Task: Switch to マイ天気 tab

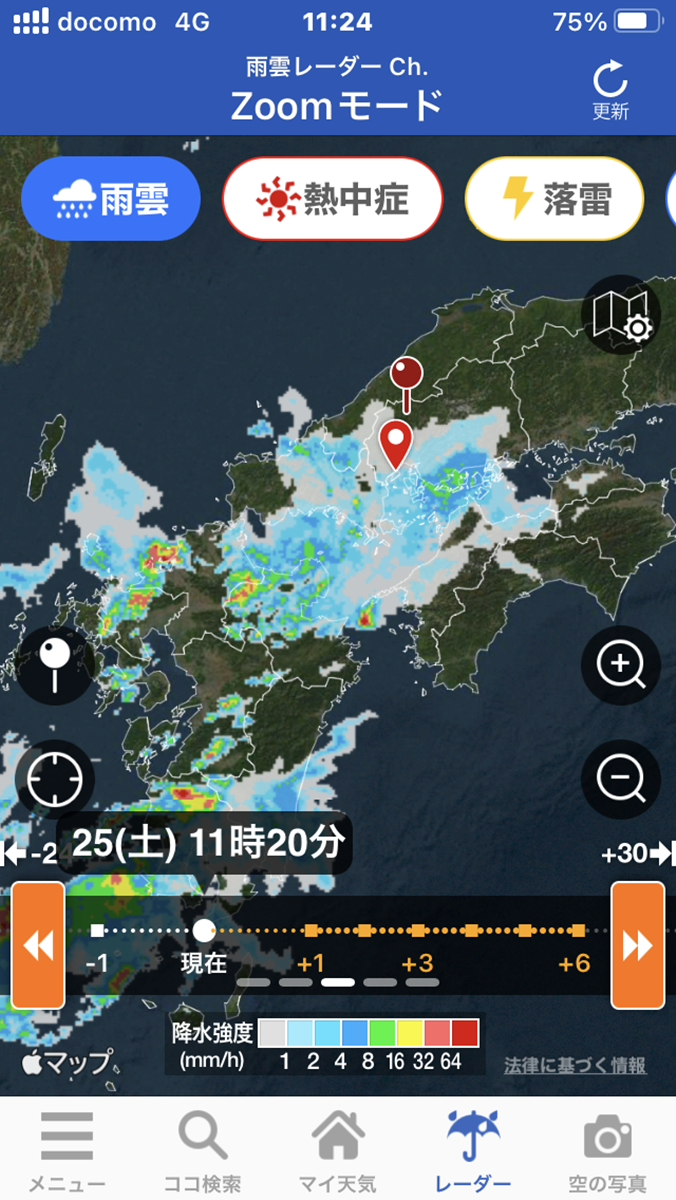Action: [x=338, y=1148]
